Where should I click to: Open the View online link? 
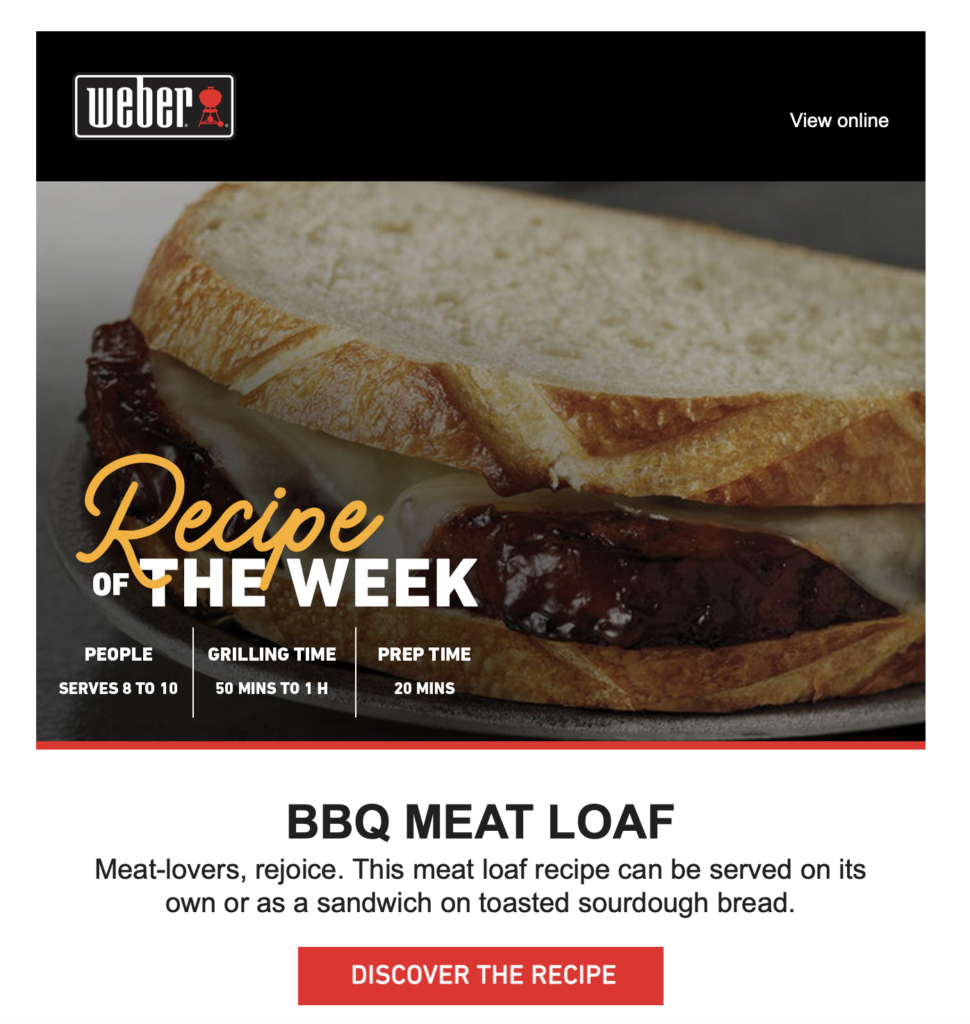pyautogui.click(x=838, y=121)
